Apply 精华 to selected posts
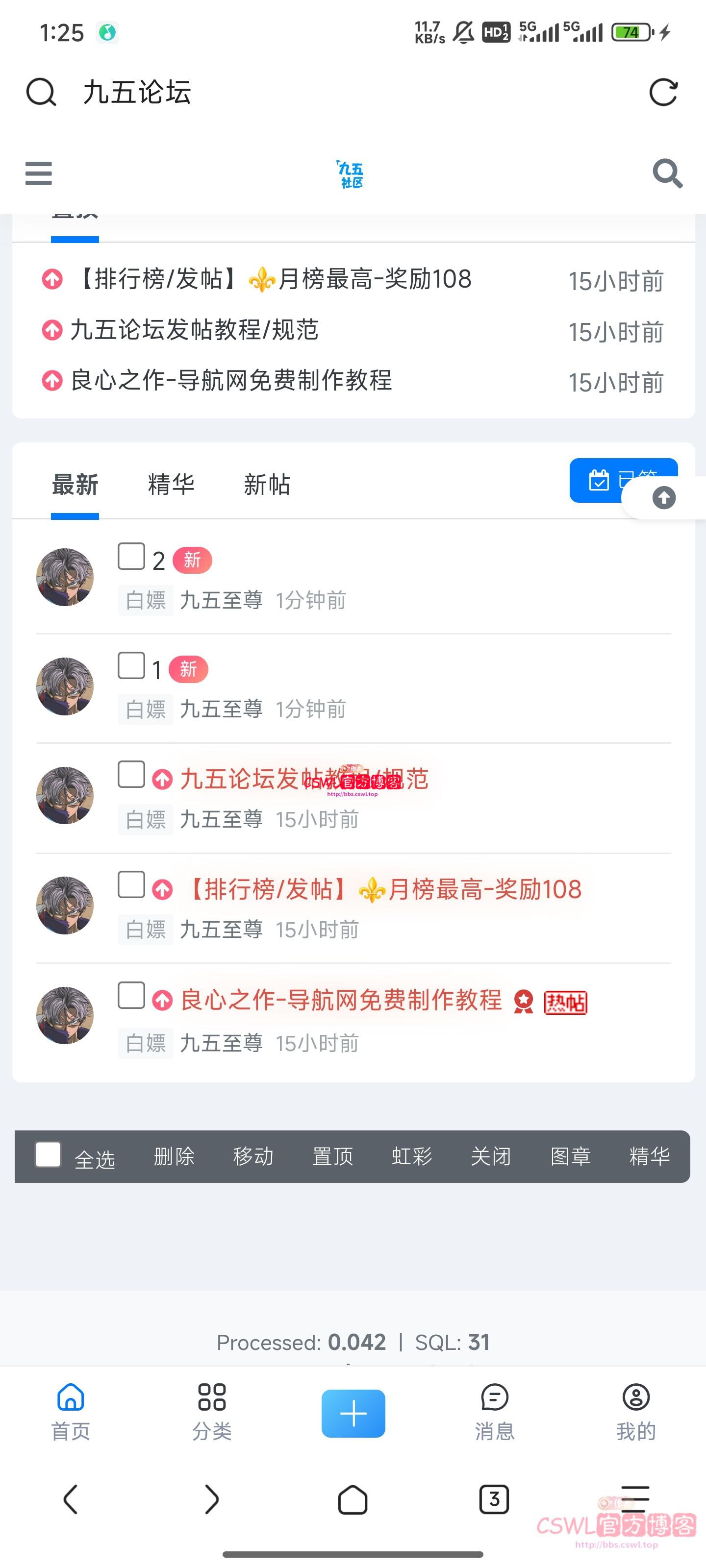 pos(649,1156)
